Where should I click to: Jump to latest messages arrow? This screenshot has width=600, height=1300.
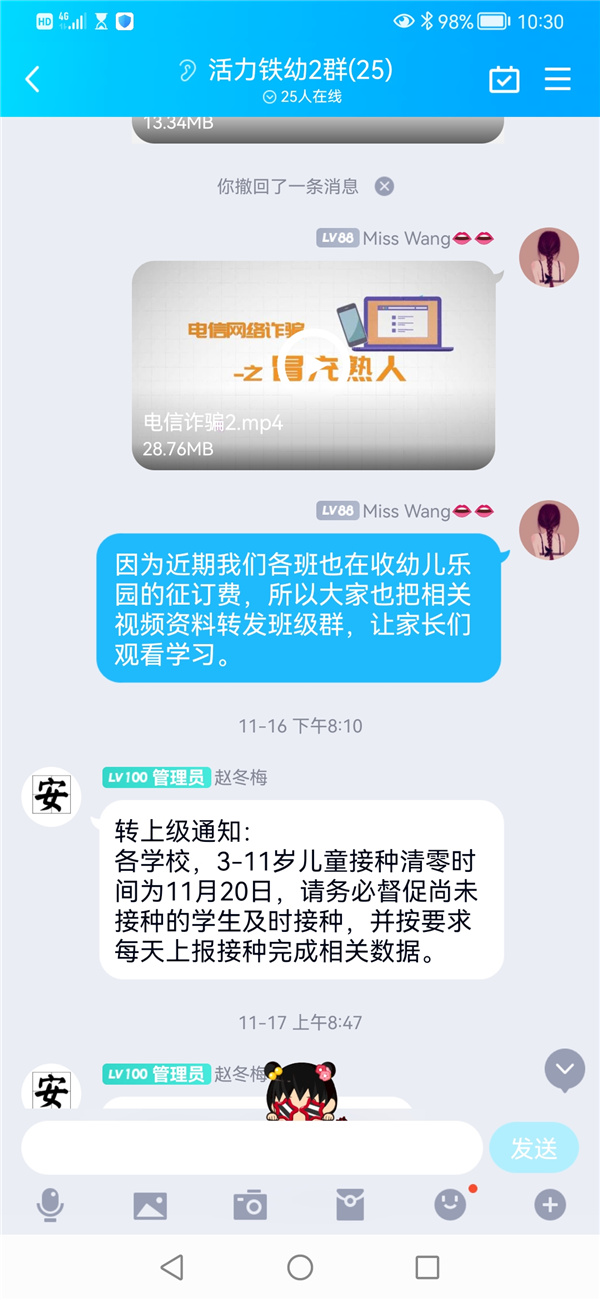565,1070
